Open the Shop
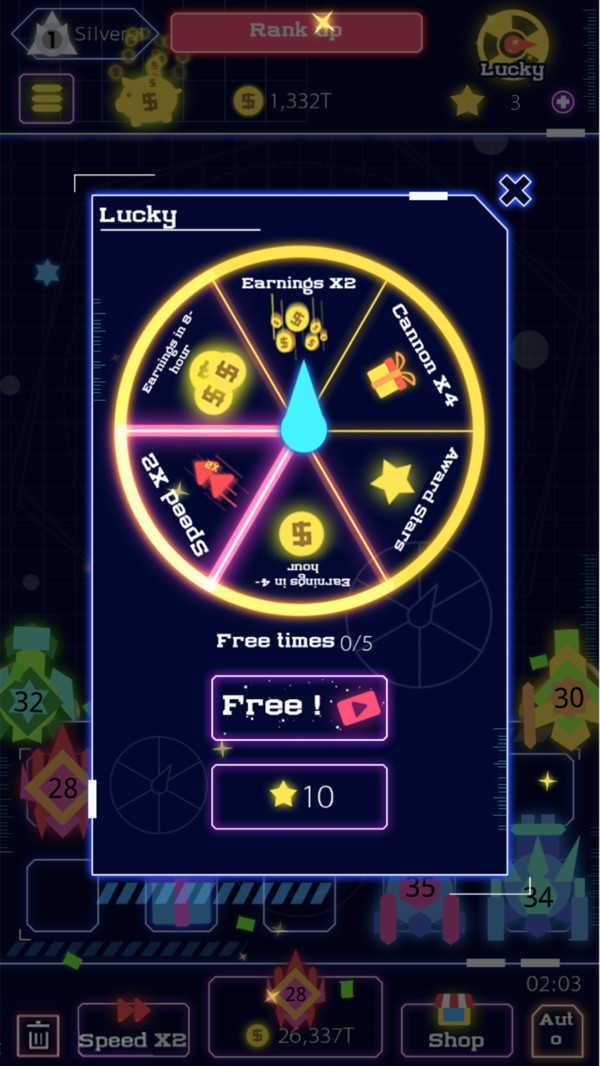 coord(456,1029)
